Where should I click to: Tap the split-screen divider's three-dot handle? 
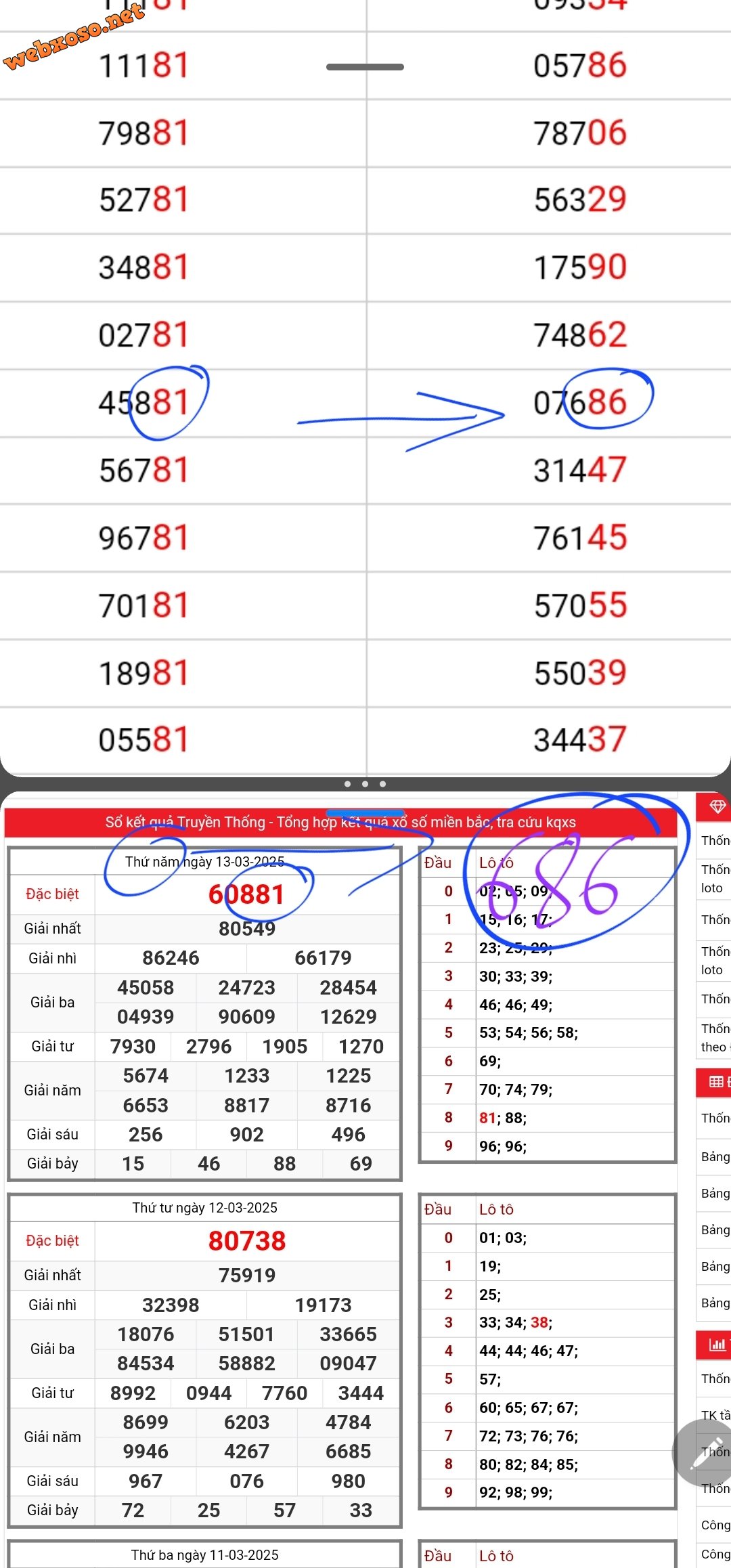click(365, 784)
